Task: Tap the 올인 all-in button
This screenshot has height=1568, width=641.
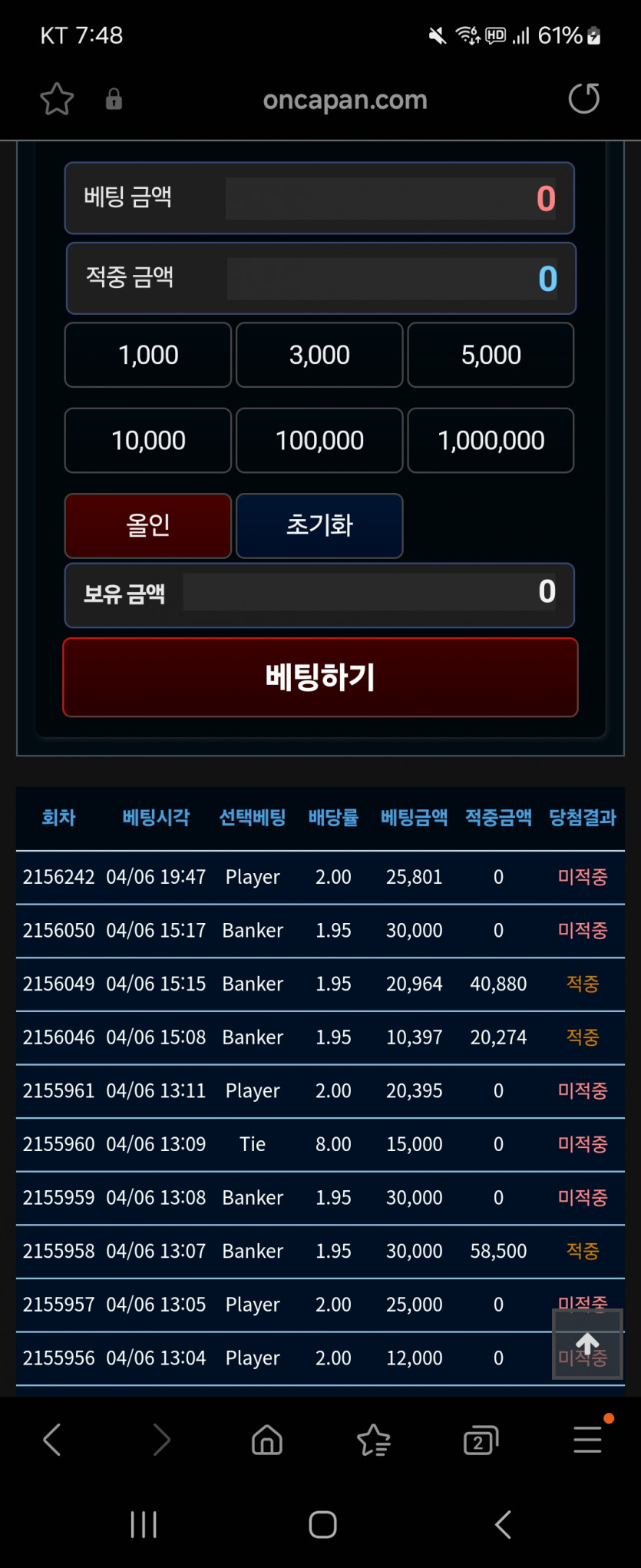Action: click(148, 525)
